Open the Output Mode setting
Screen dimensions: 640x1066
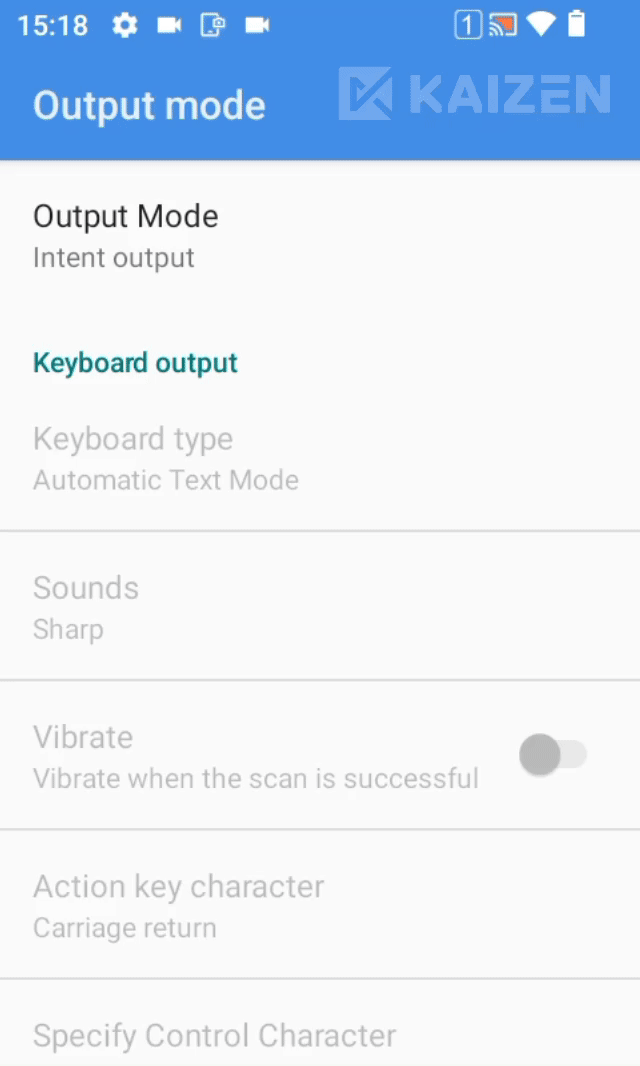[x=320, y=237]
